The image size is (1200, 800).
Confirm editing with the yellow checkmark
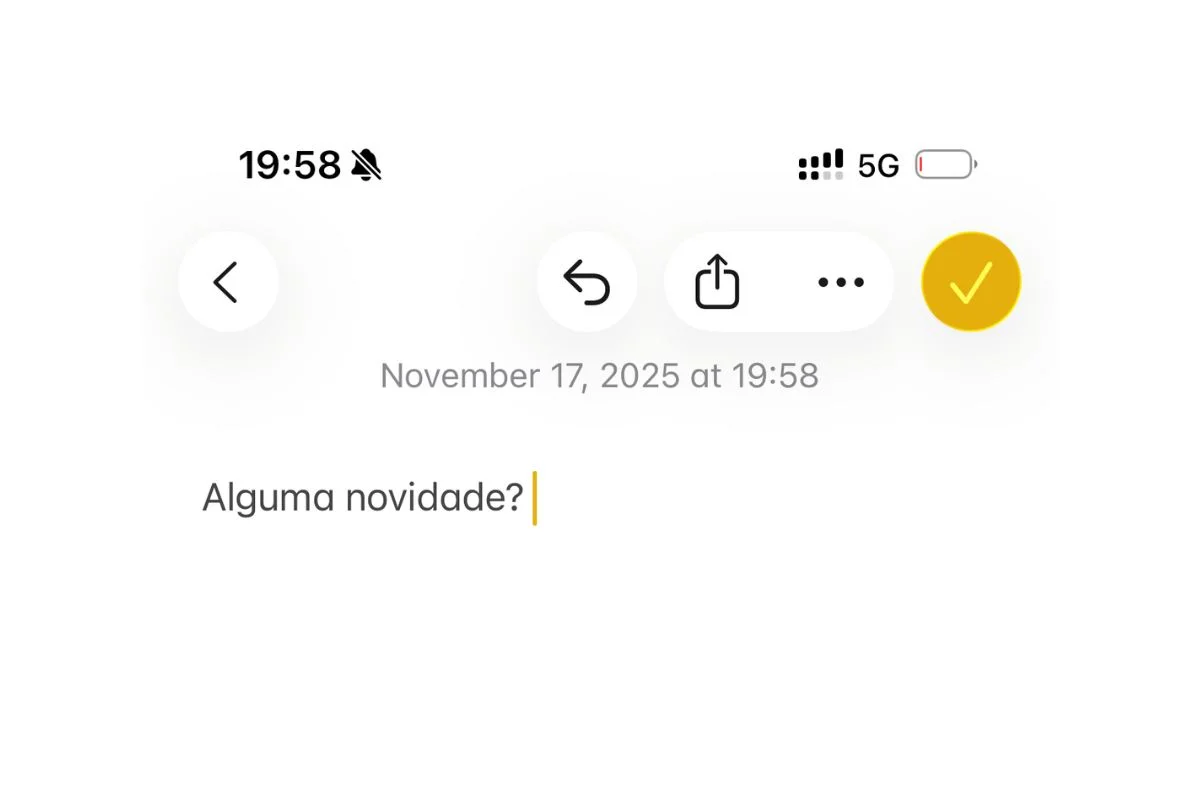[970, 282]
